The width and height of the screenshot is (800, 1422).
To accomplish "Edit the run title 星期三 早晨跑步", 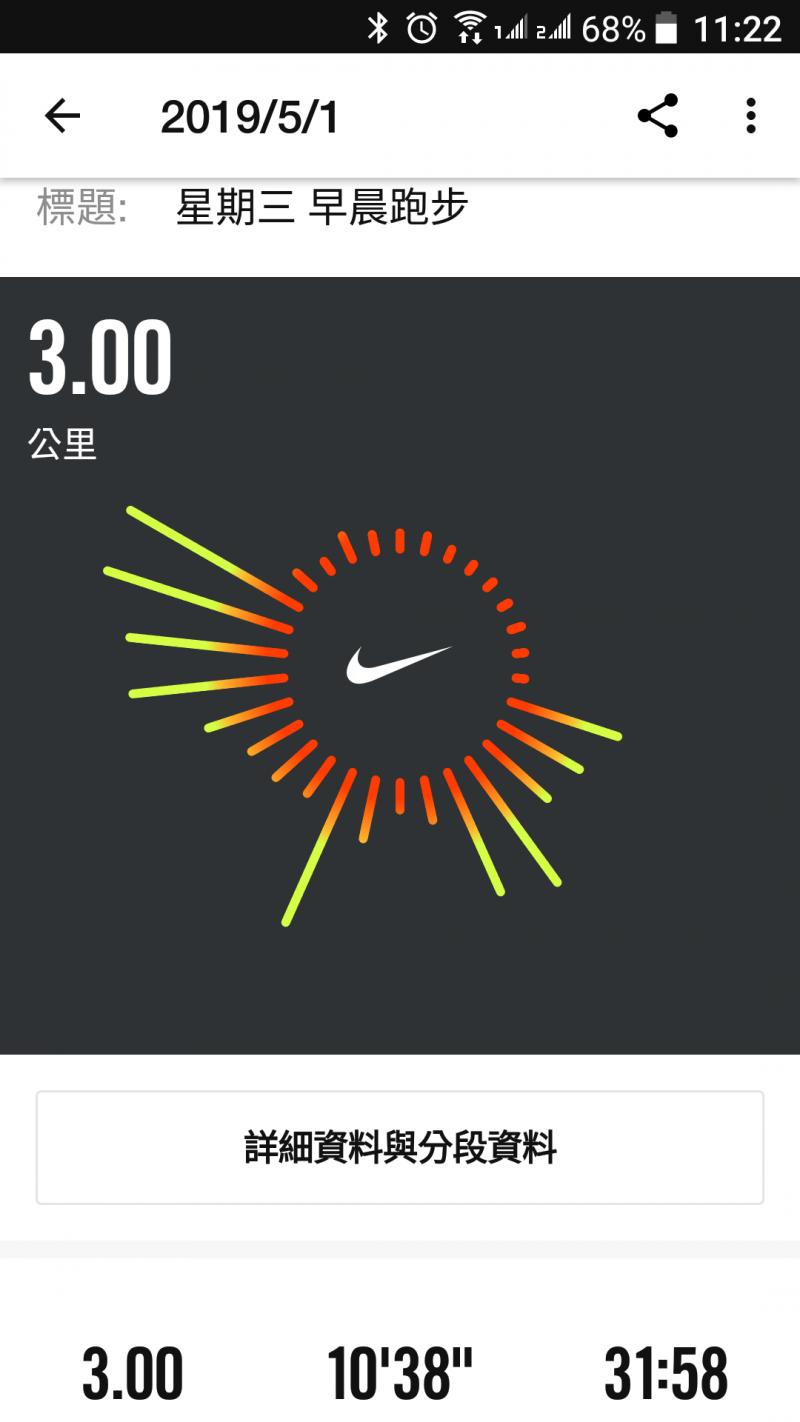I will [x=322, y=208].
